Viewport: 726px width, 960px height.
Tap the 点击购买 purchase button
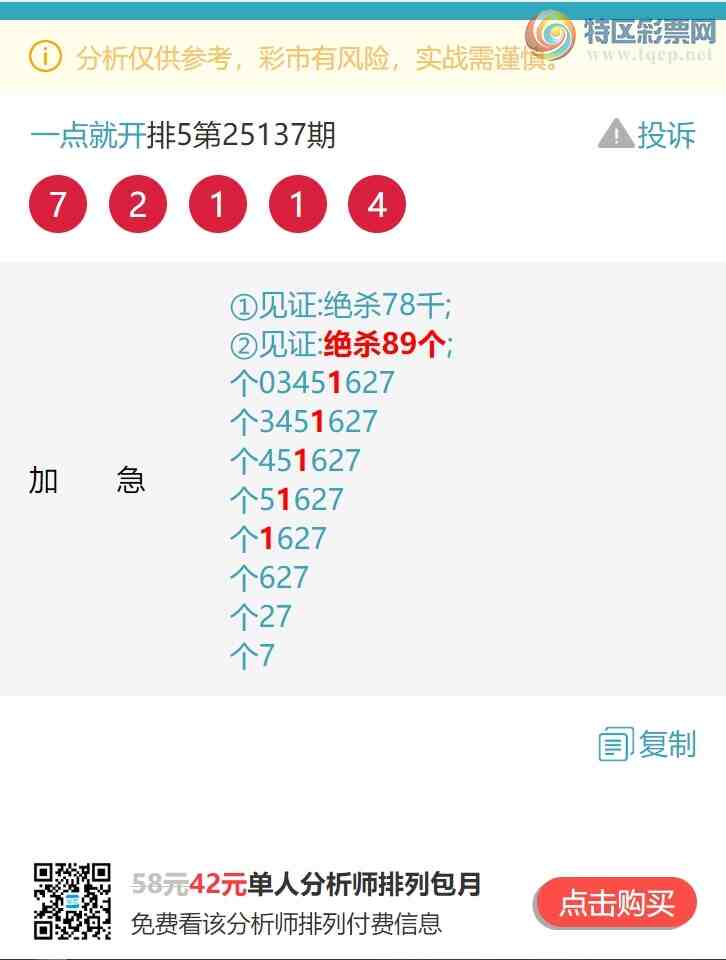tap(616, 904)
